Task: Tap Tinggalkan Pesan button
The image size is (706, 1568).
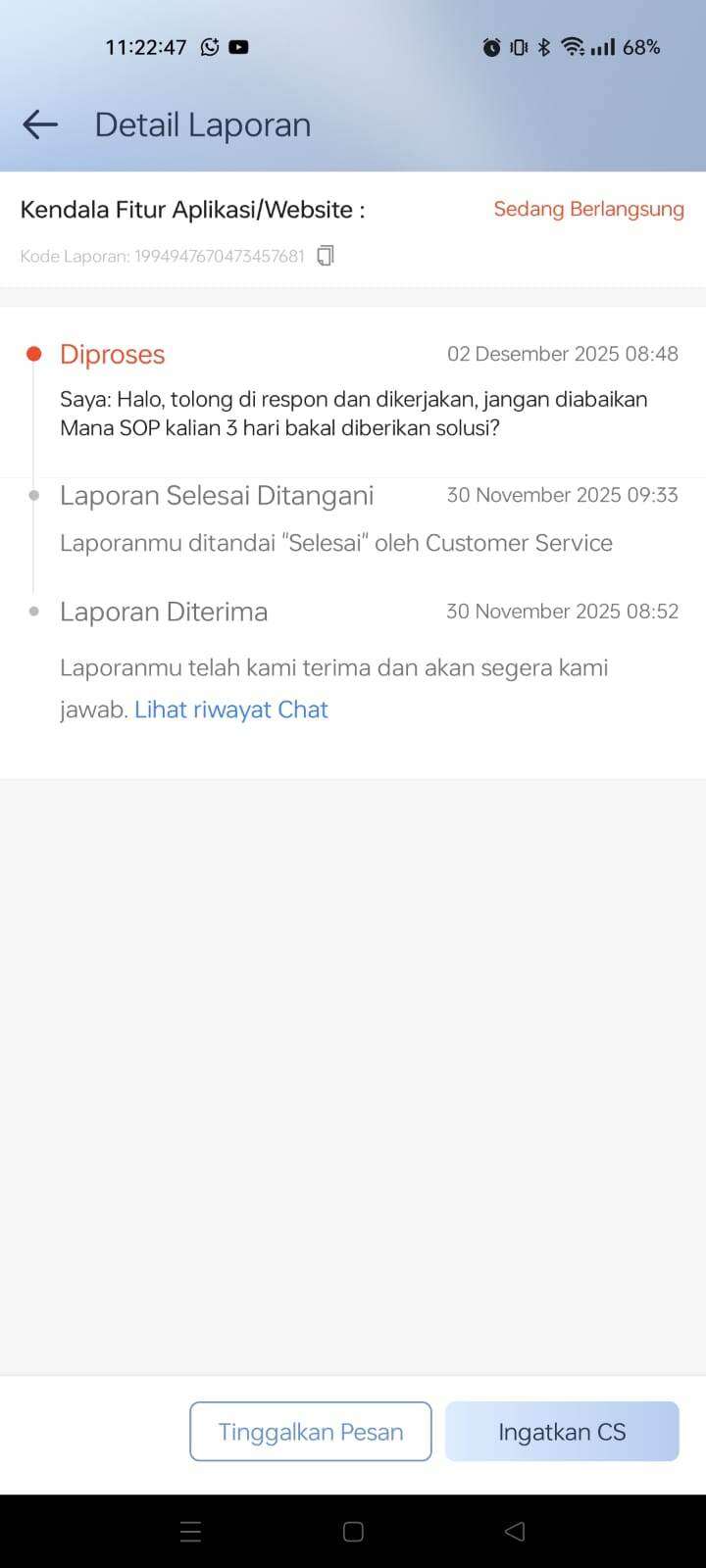Action: (x=310, y=1432)
